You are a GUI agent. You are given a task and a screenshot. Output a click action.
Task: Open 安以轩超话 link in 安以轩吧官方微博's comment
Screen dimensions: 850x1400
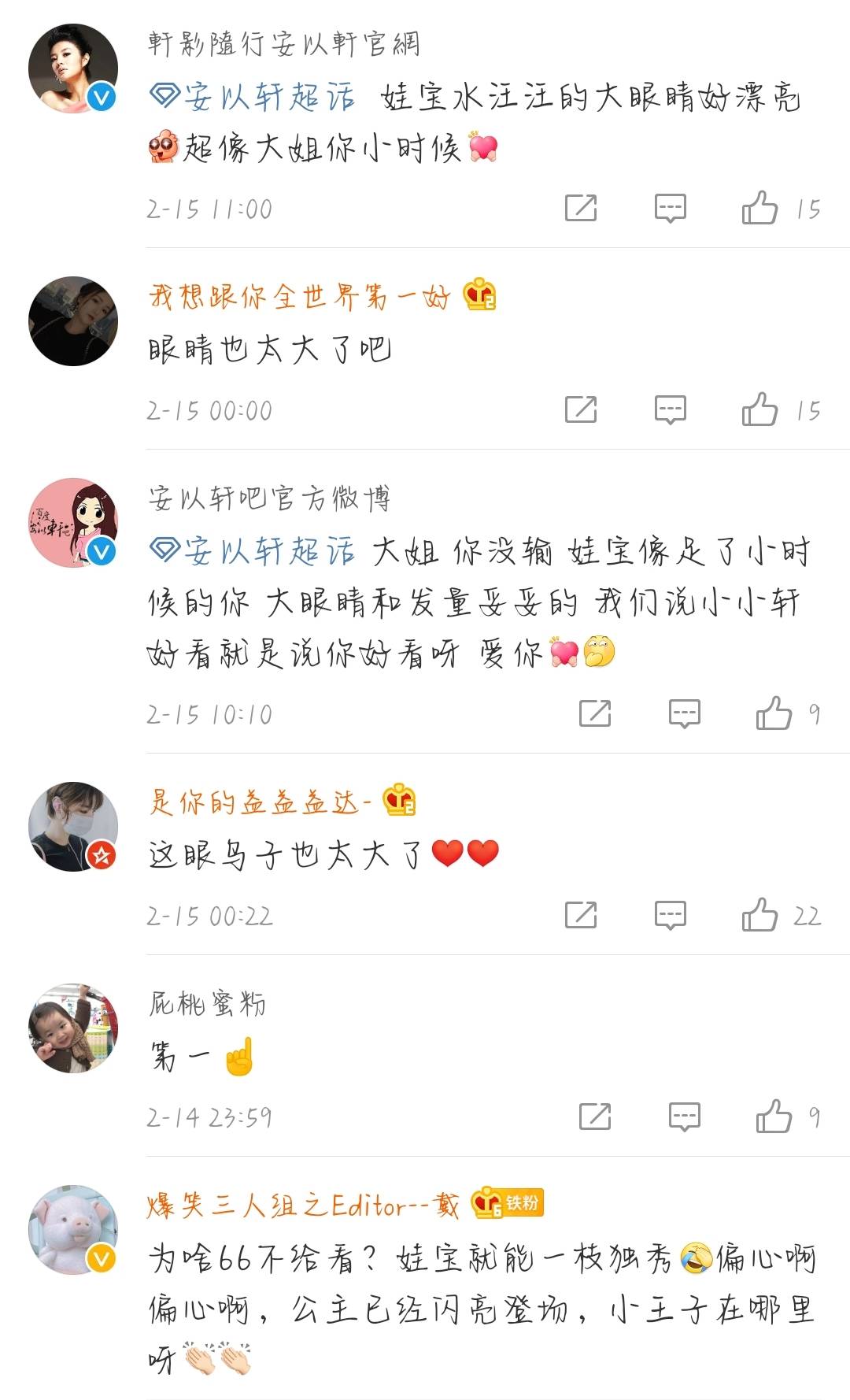click(253, 552)
